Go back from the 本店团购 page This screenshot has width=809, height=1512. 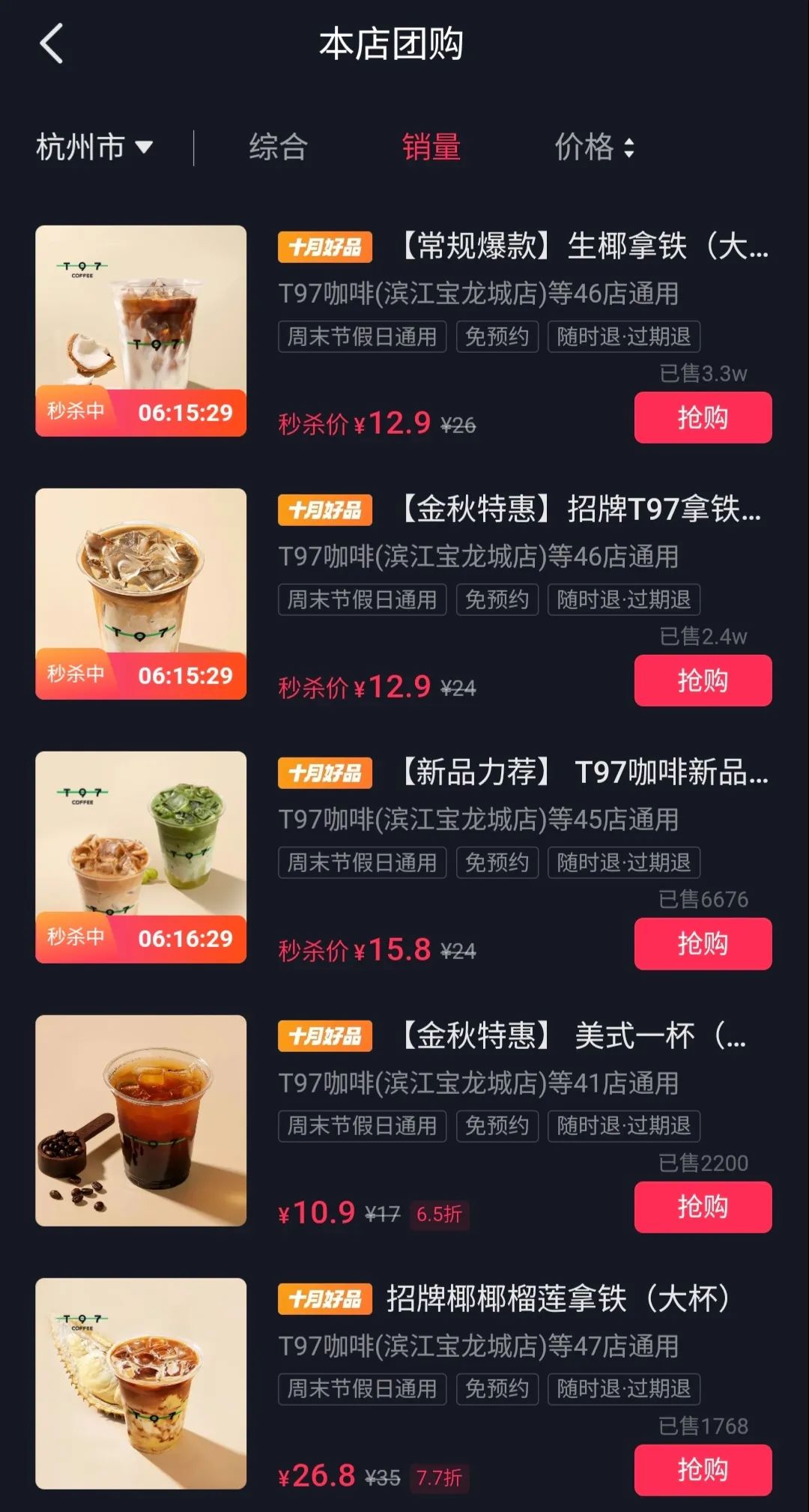coord(51,43)
